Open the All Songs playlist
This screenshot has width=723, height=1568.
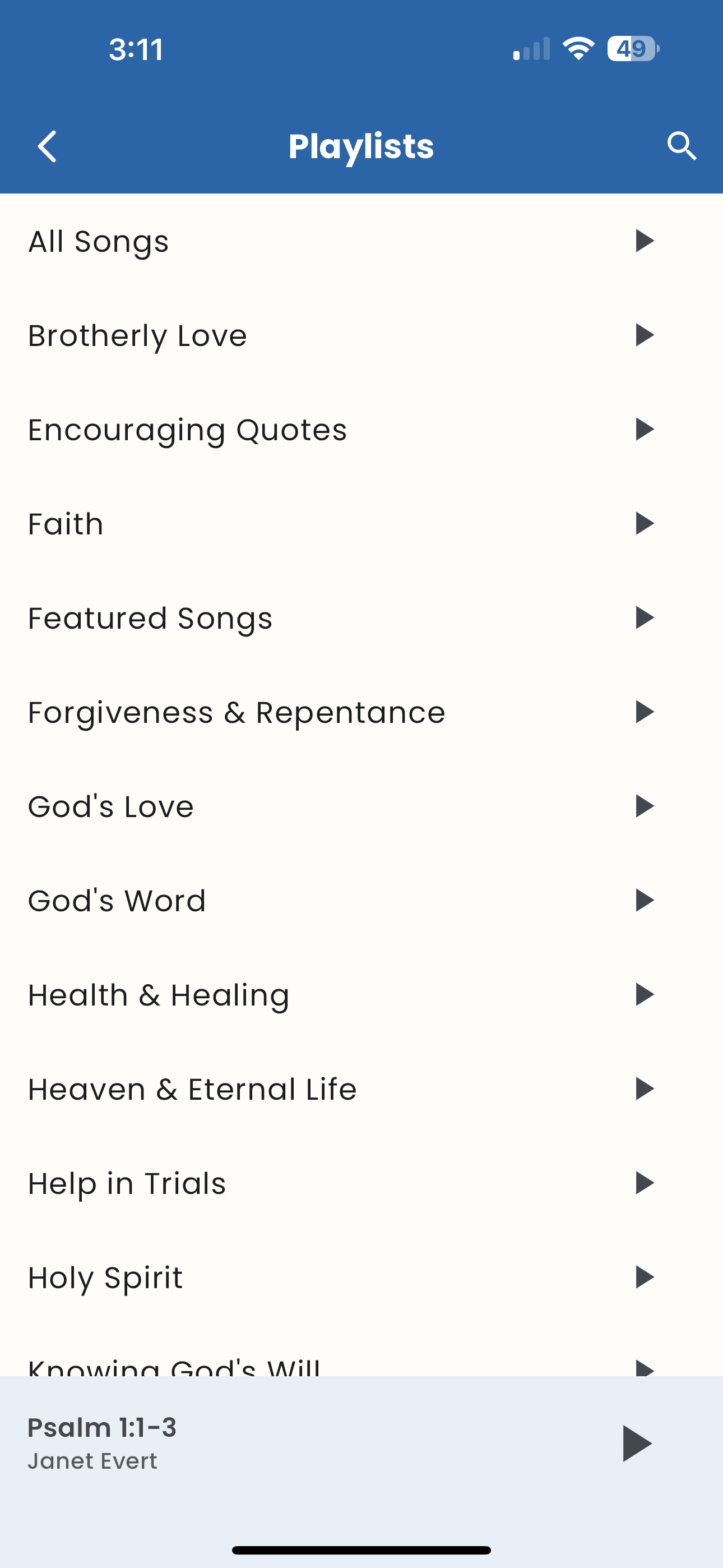[x=361, y=241]
